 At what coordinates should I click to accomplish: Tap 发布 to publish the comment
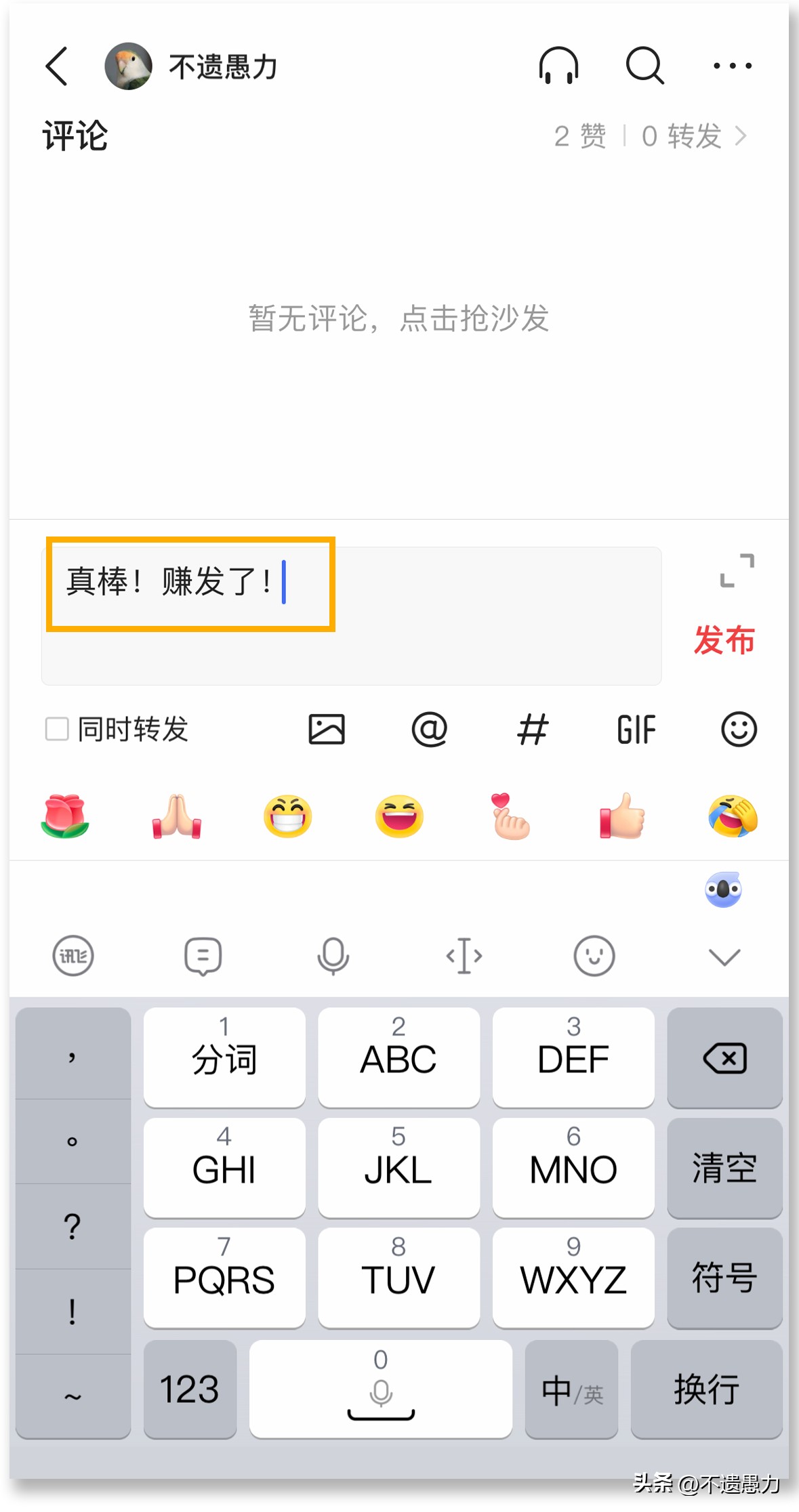coord(724,639)
